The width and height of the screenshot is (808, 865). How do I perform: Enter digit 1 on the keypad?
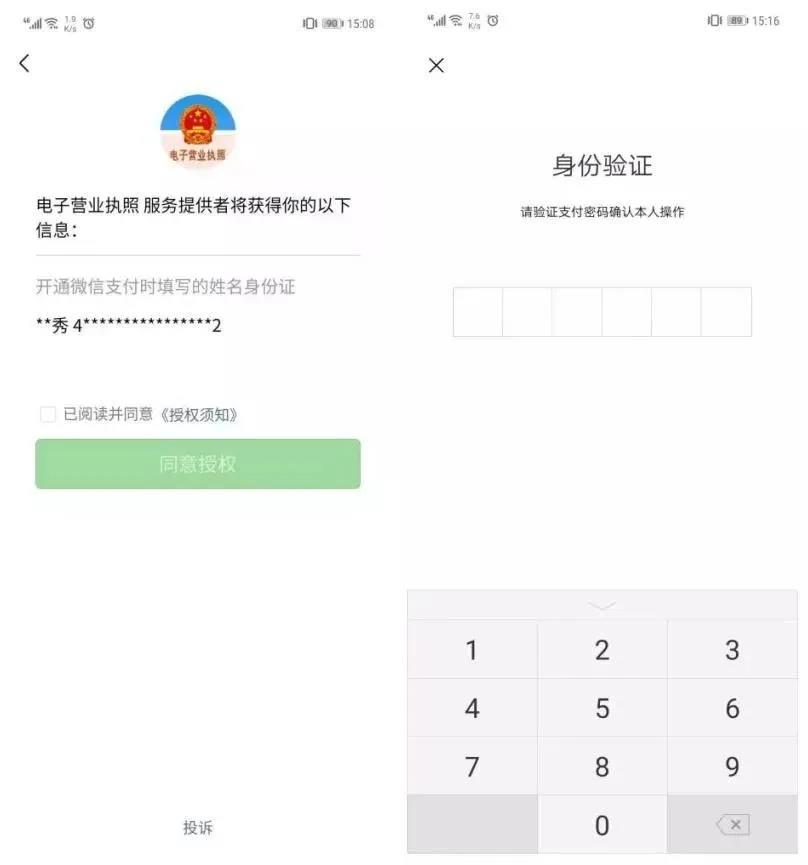(x=472, y=650)
